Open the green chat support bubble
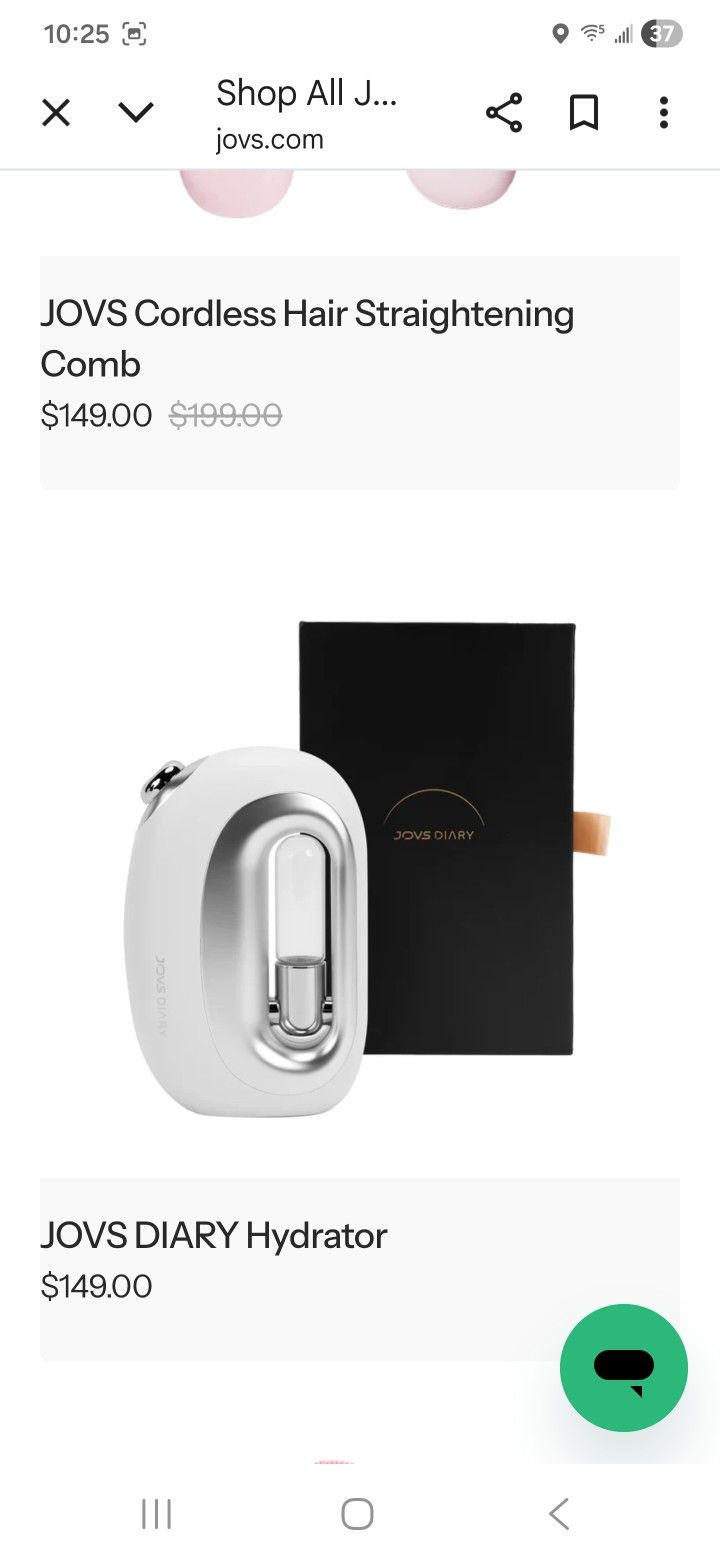720x1560 pixels. coord(624,1367)
